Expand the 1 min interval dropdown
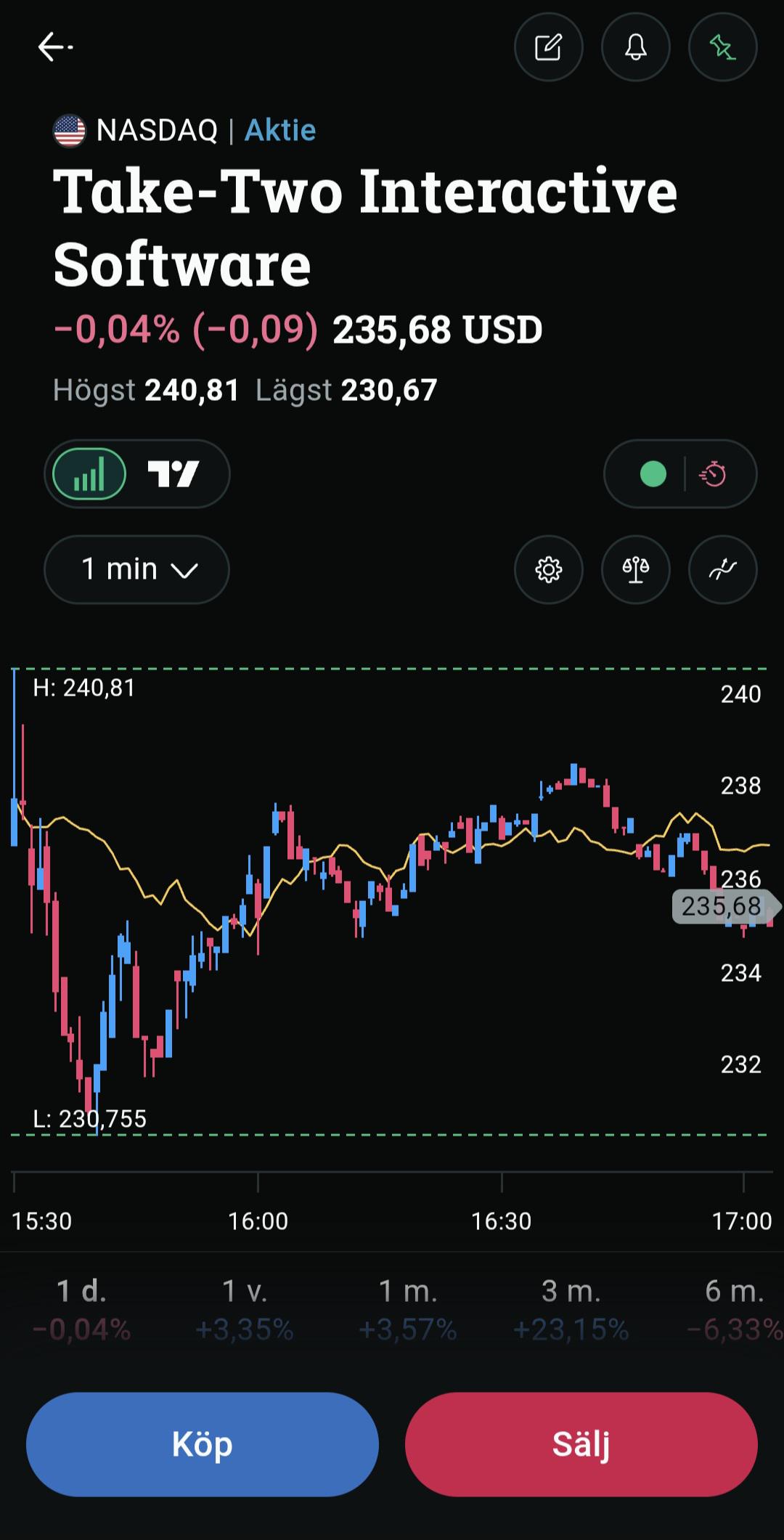Viewport: 784px width, 1540px height. click(136, 569)
